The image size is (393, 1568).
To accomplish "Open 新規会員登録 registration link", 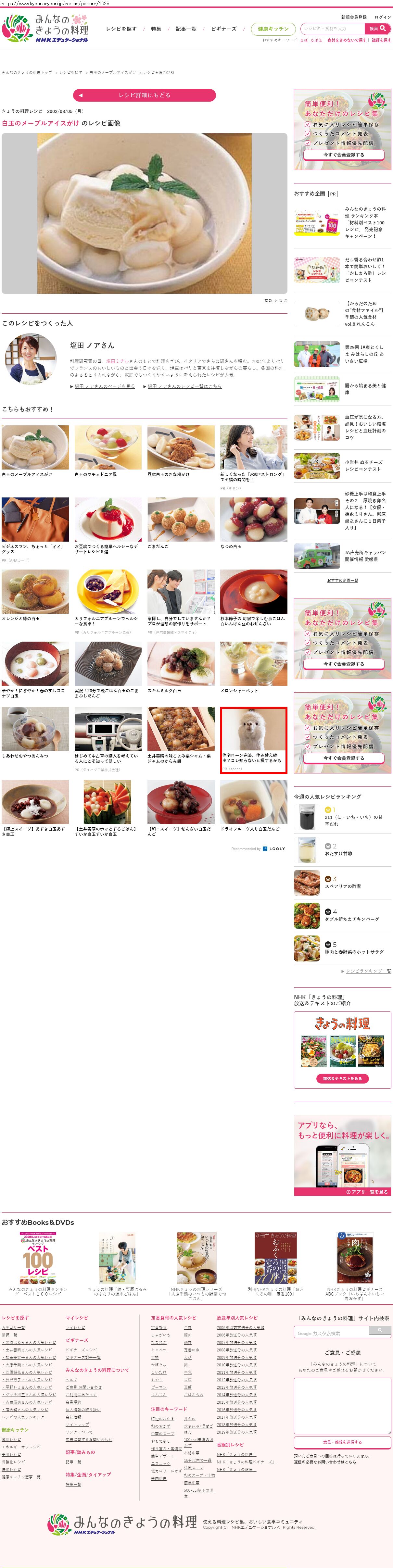I will (353, 17).
